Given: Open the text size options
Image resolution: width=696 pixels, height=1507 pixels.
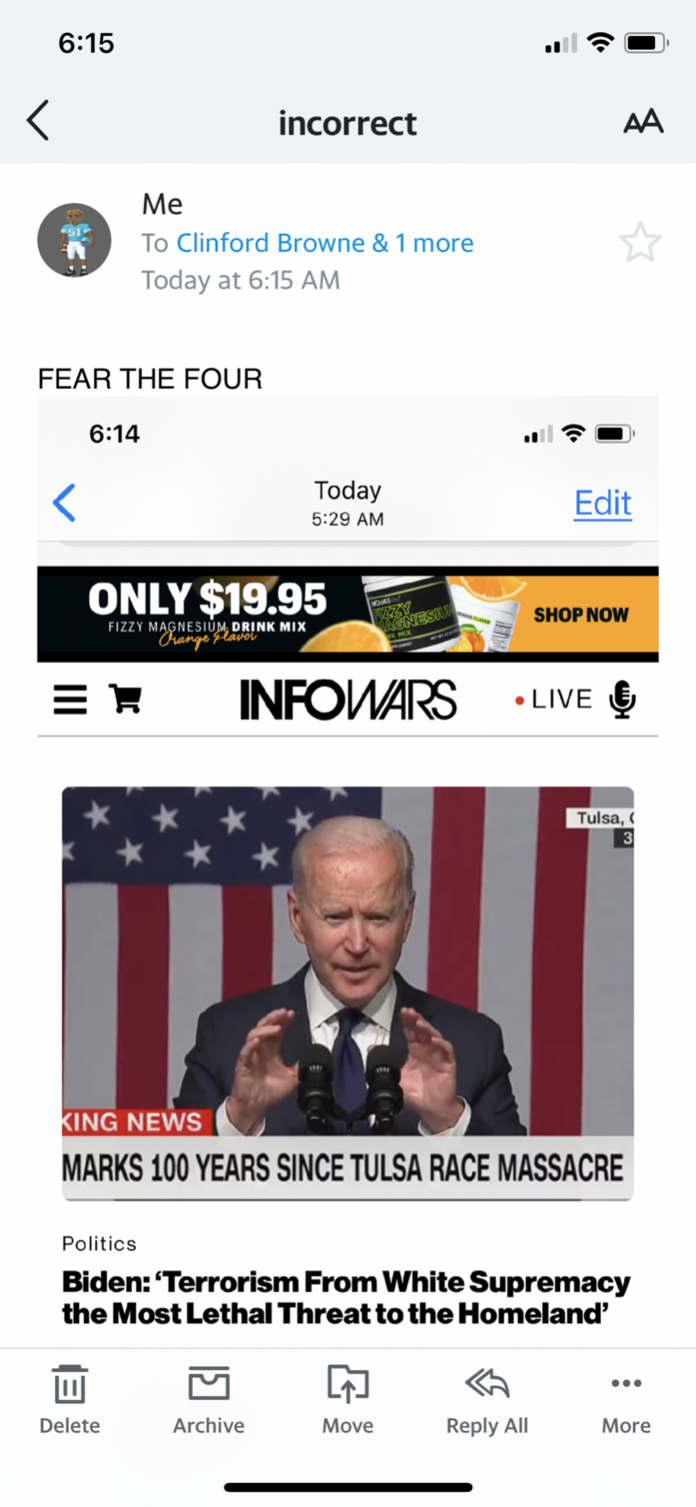Looking at the screenshot, I should click(643, 122).
